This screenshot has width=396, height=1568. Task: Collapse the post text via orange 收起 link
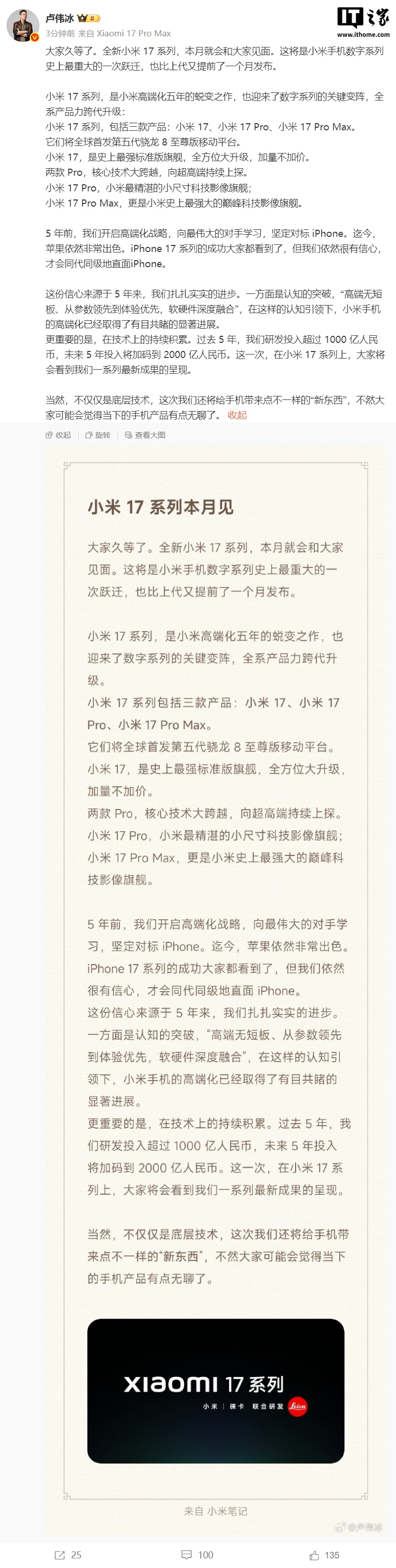point(237,415)
